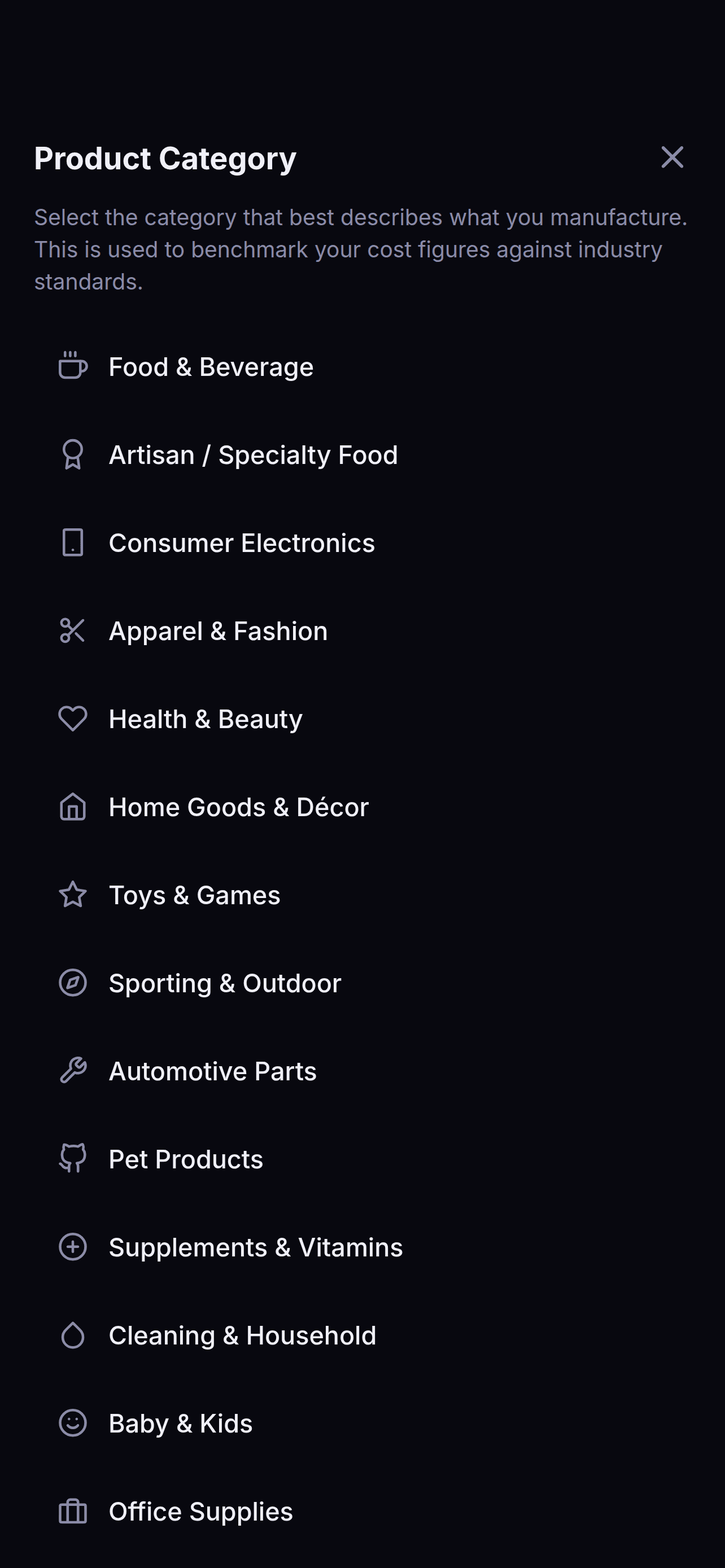Screen dimensions: 725x1568
Task: Click the smiley icon beside Baby & Kids
Action: [x=72, y=1422]
